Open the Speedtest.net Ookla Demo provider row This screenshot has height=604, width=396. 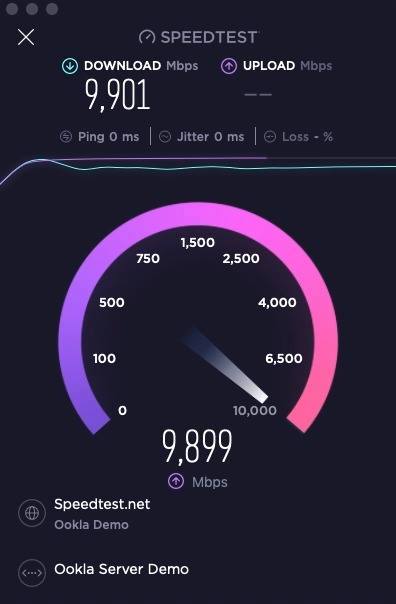(84, 513)
